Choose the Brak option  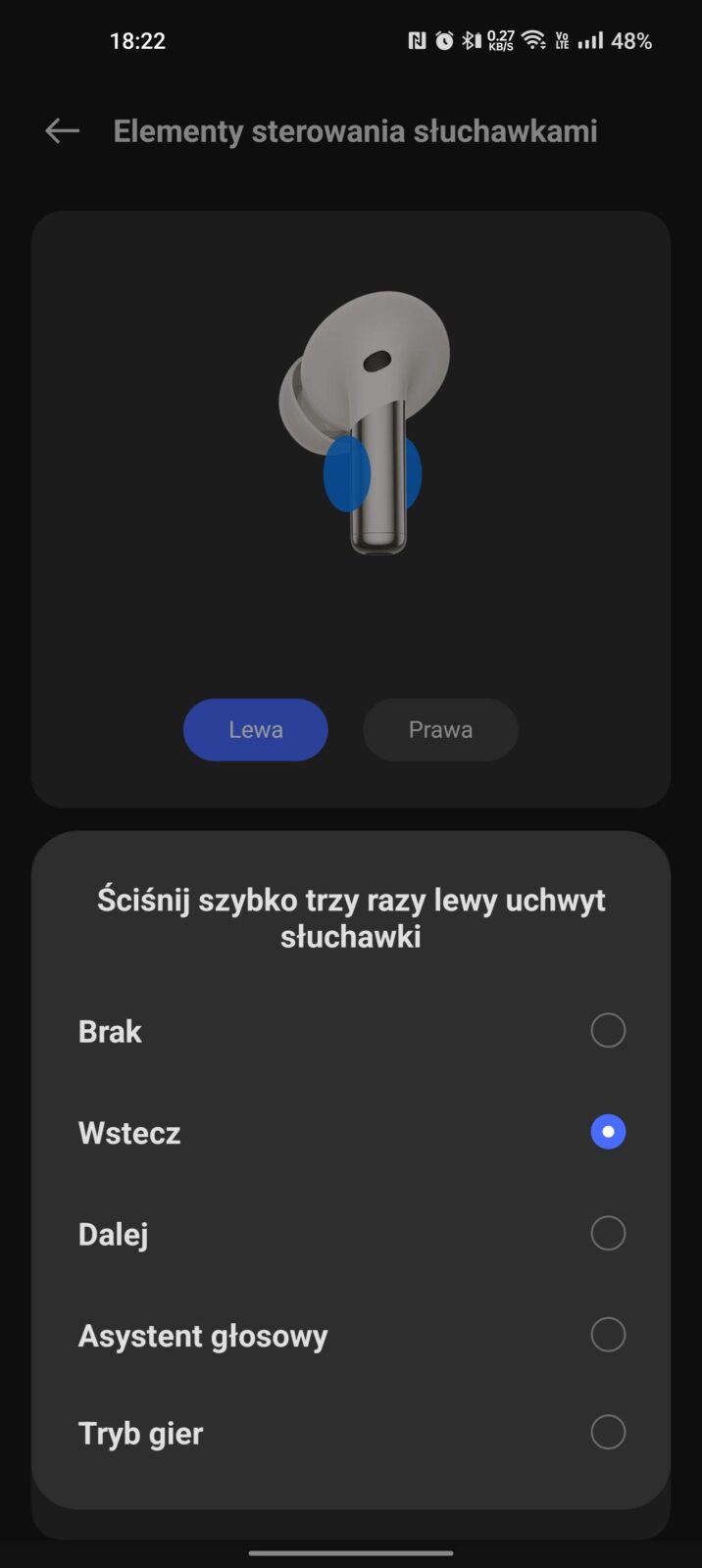coord(607,1031)
